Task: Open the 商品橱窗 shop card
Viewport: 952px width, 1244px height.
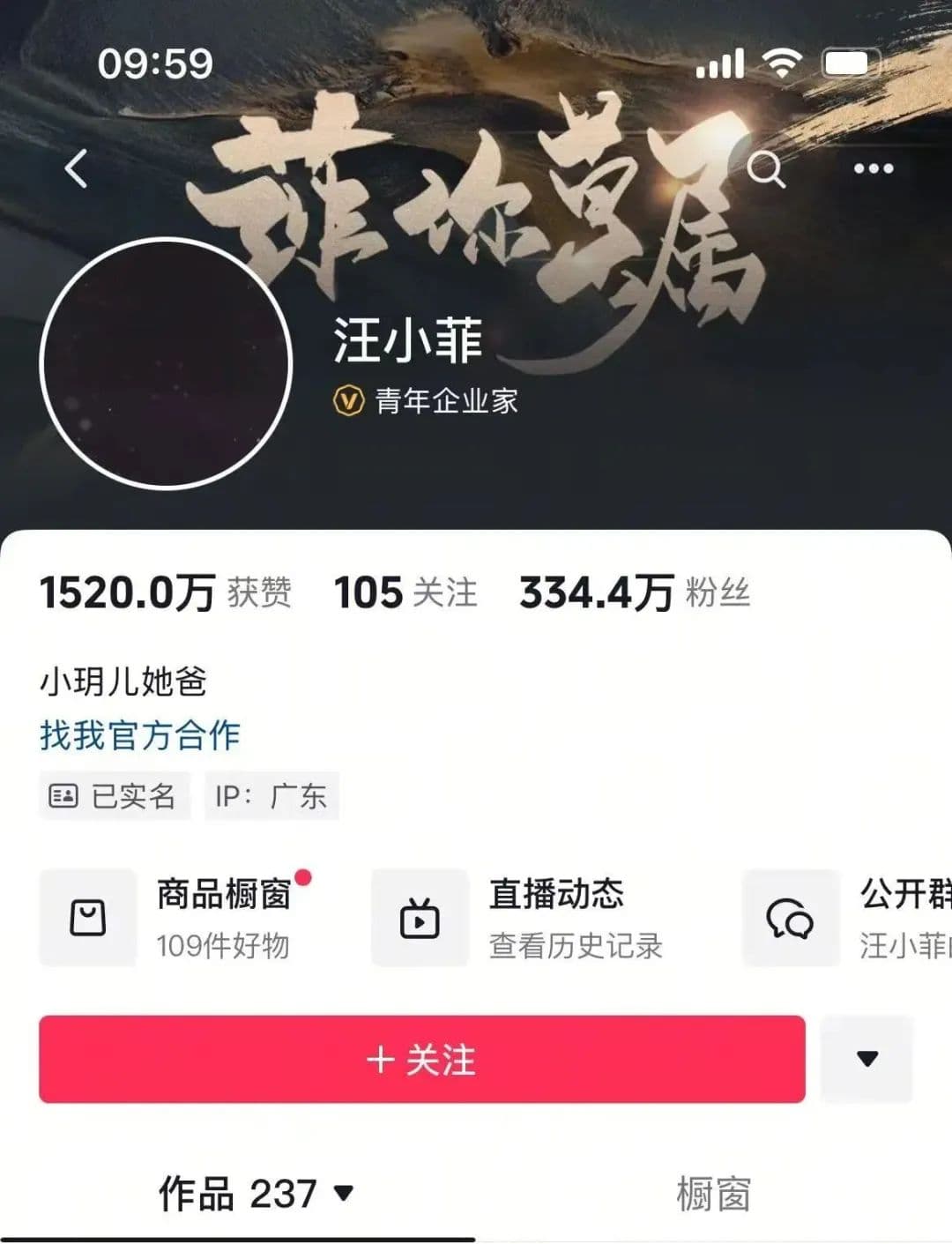Action: (176, 918)
